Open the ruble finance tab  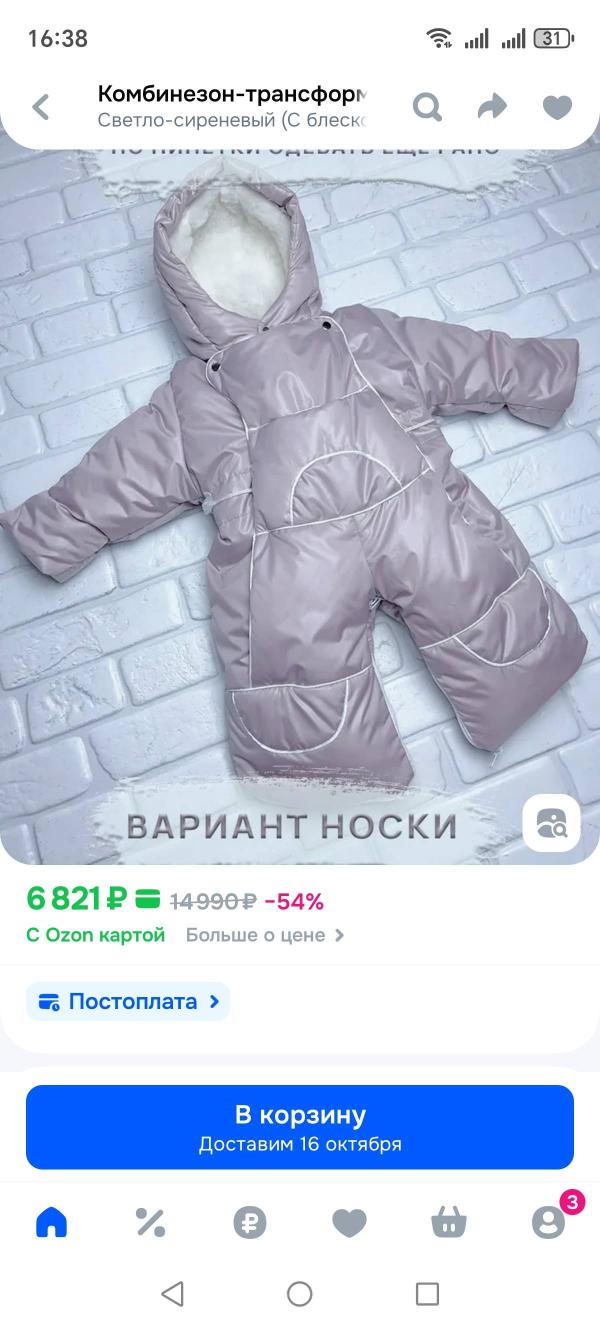pyautogui.click(x=249, y=1222)
